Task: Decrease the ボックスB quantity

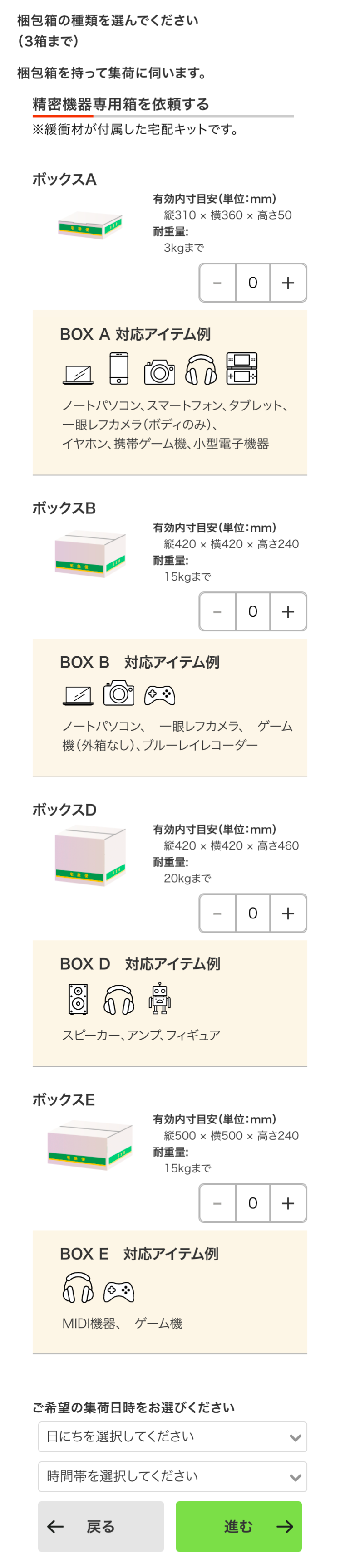Action: point(217,611)
